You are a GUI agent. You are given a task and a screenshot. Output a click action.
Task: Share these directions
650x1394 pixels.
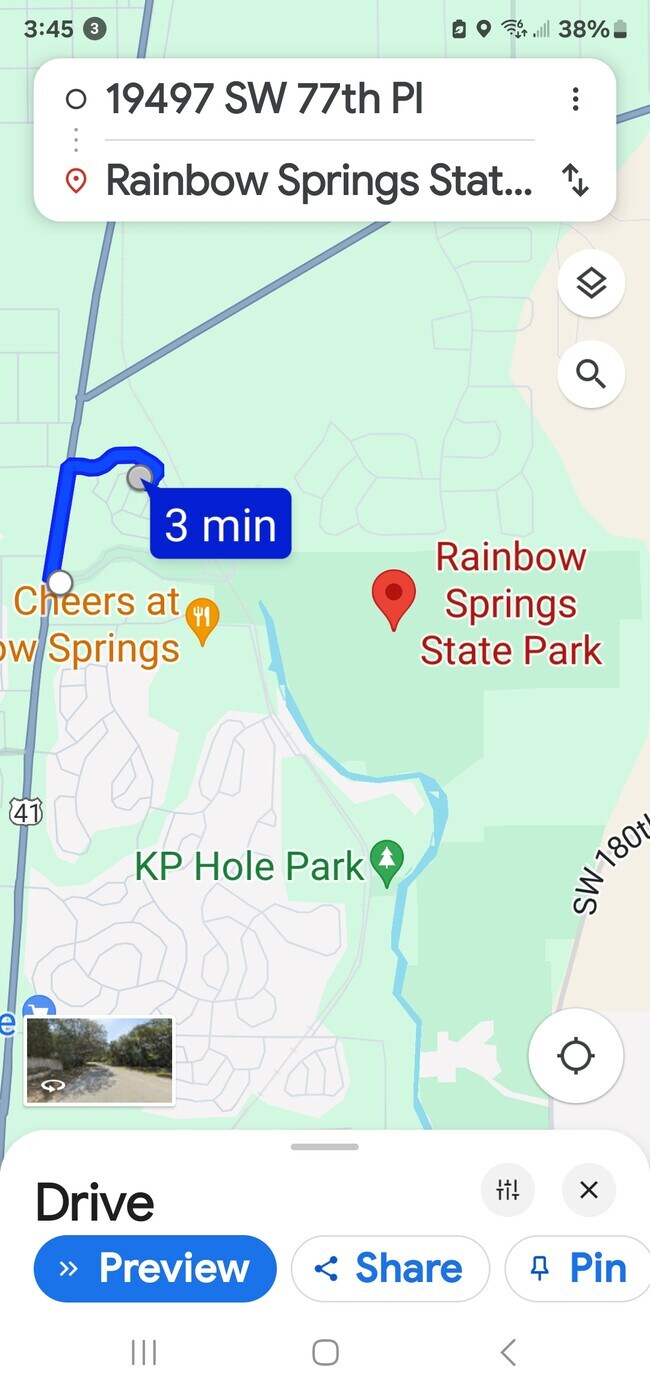click(390, 1269)
